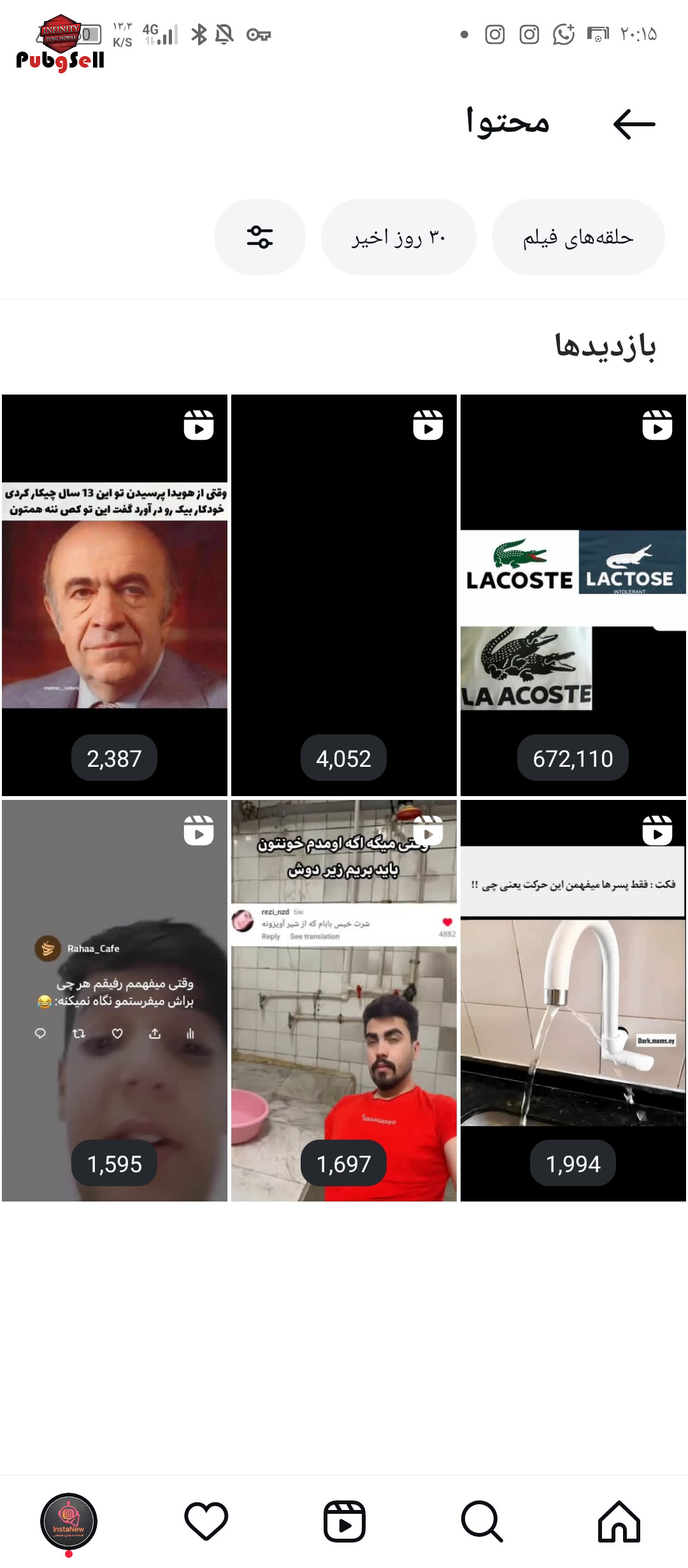This screenshot has width=688, height=1568.
Task: Go back using the arrow icon
Action: [634, 124]
